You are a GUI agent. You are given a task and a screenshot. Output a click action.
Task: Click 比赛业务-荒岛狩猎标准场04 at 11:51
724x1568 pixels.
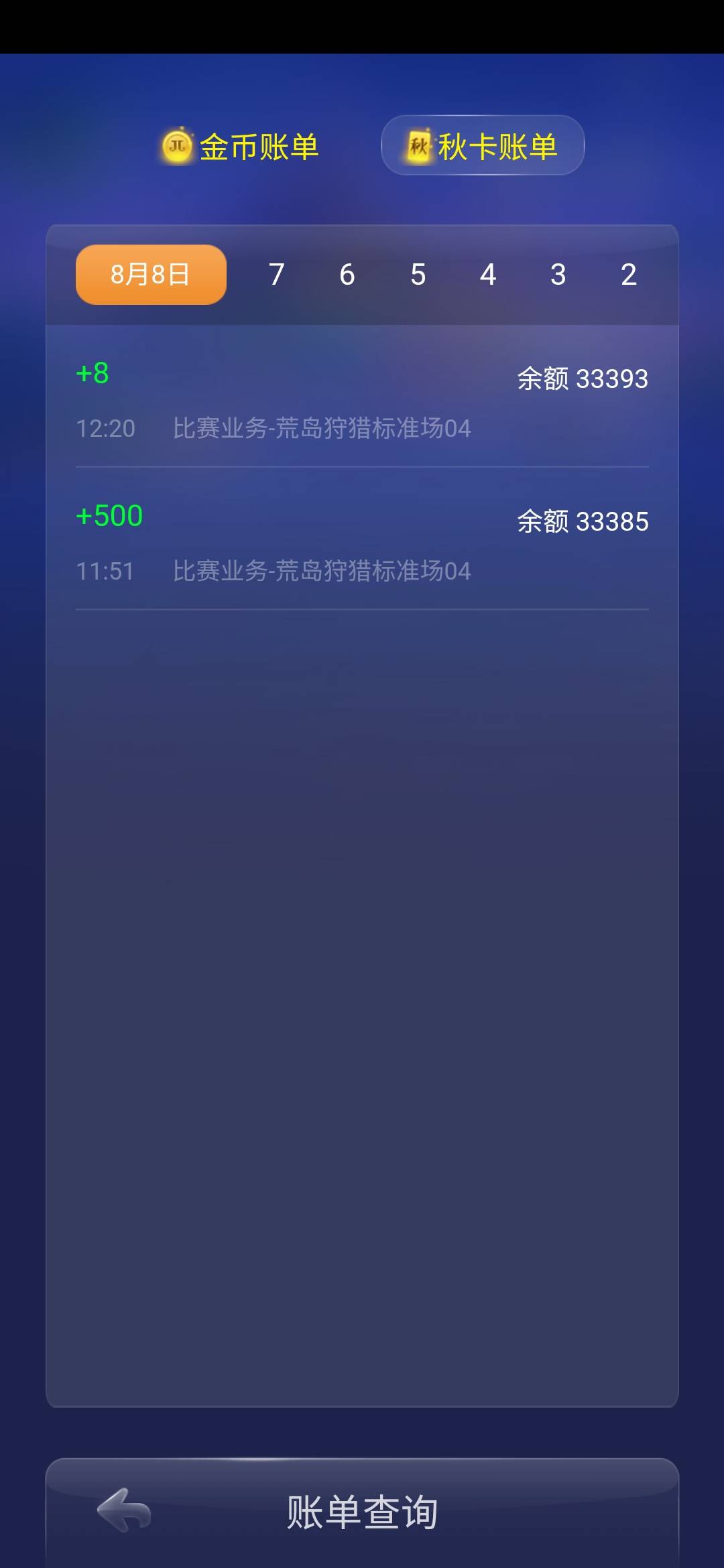coord(322,571)
